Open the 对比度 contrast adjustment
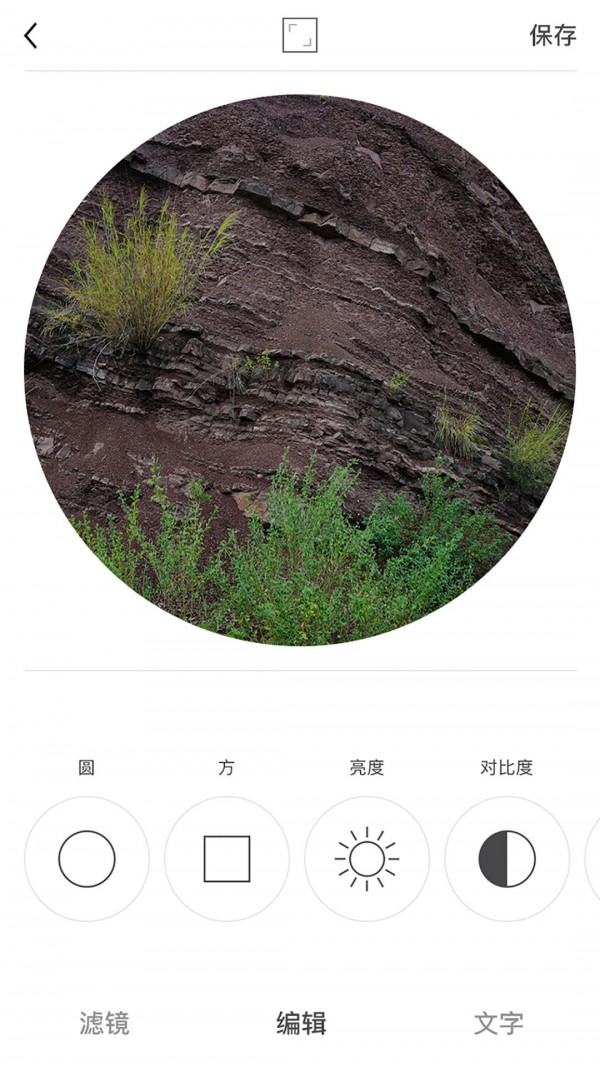Viewport: 600px width, 1067px height. coord(507,858)
